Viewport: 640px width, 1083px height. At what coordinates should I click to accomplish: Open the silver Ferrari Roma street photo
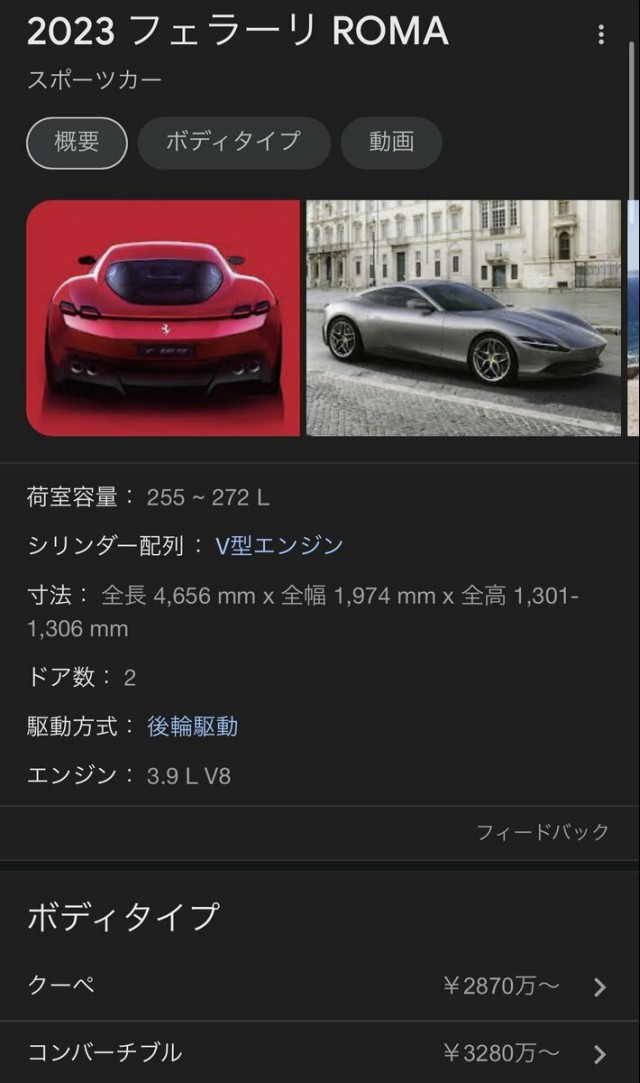click(463, 318)
